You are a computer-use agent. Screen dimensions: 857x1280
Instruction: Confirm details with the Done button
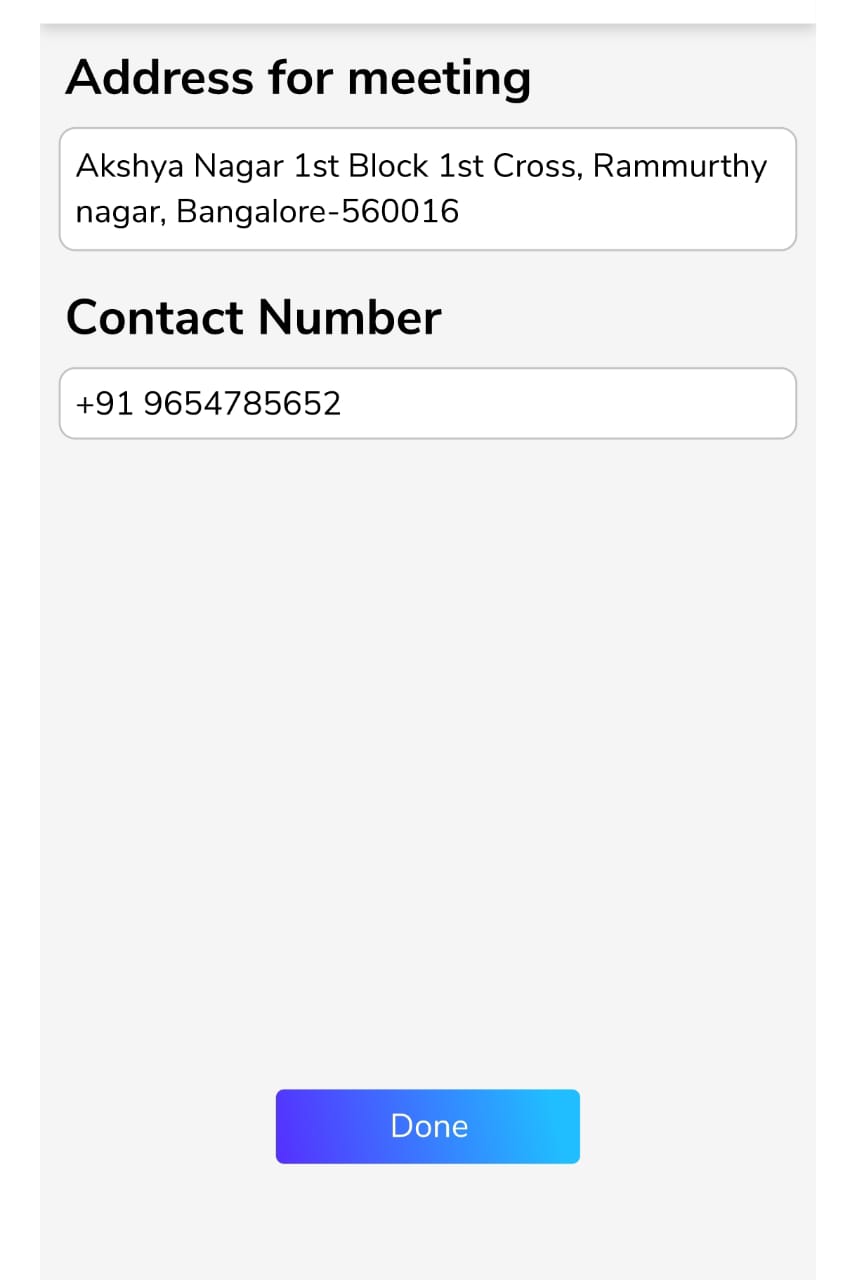[427, 1126]
